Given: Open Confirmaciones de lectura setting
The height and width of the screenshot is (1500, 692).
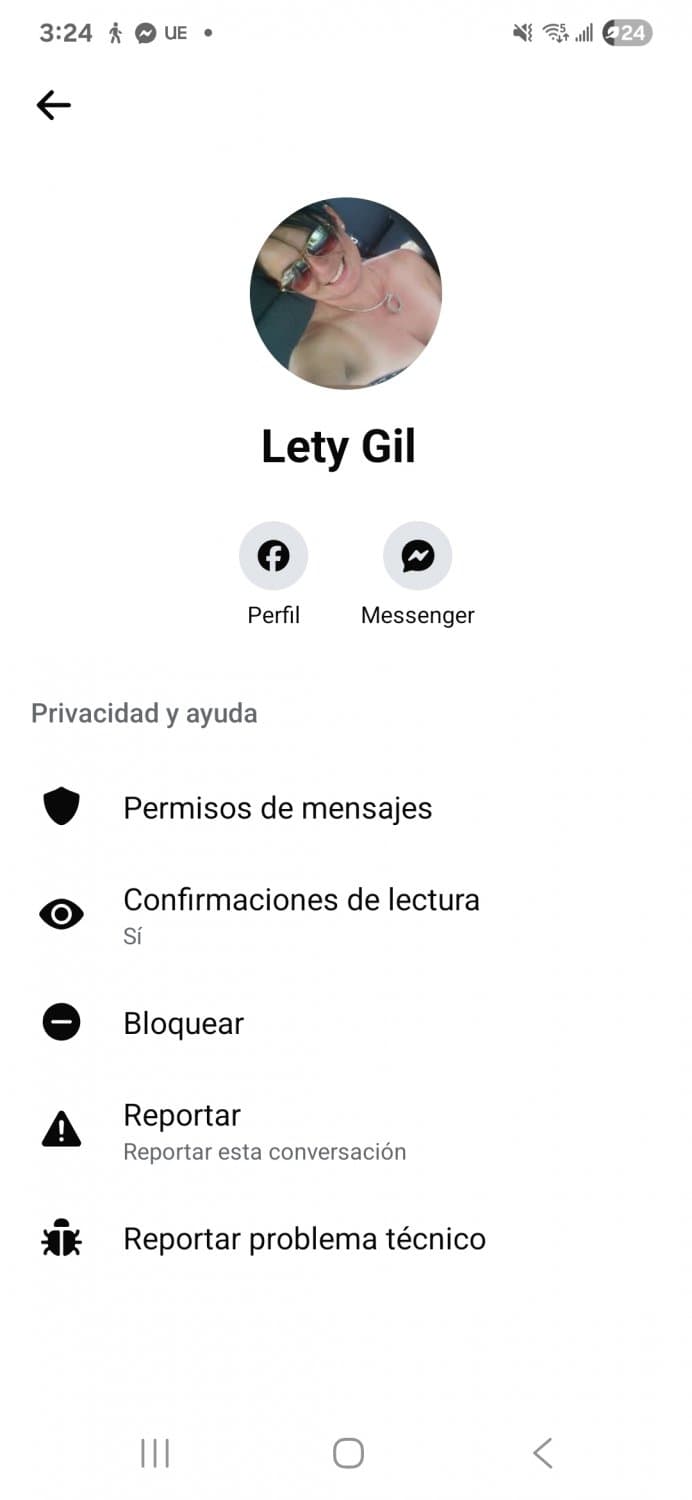Looking at the screenshot, I should [300, 912].
